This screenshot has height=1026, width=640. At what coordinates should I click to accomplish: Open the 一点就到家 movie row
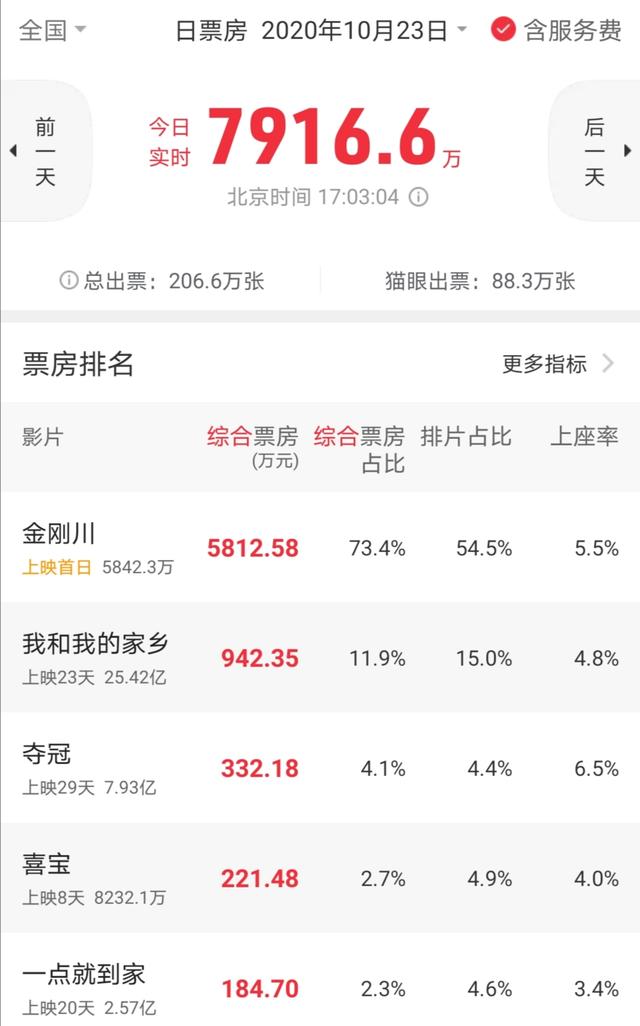[x=320, y=980]
